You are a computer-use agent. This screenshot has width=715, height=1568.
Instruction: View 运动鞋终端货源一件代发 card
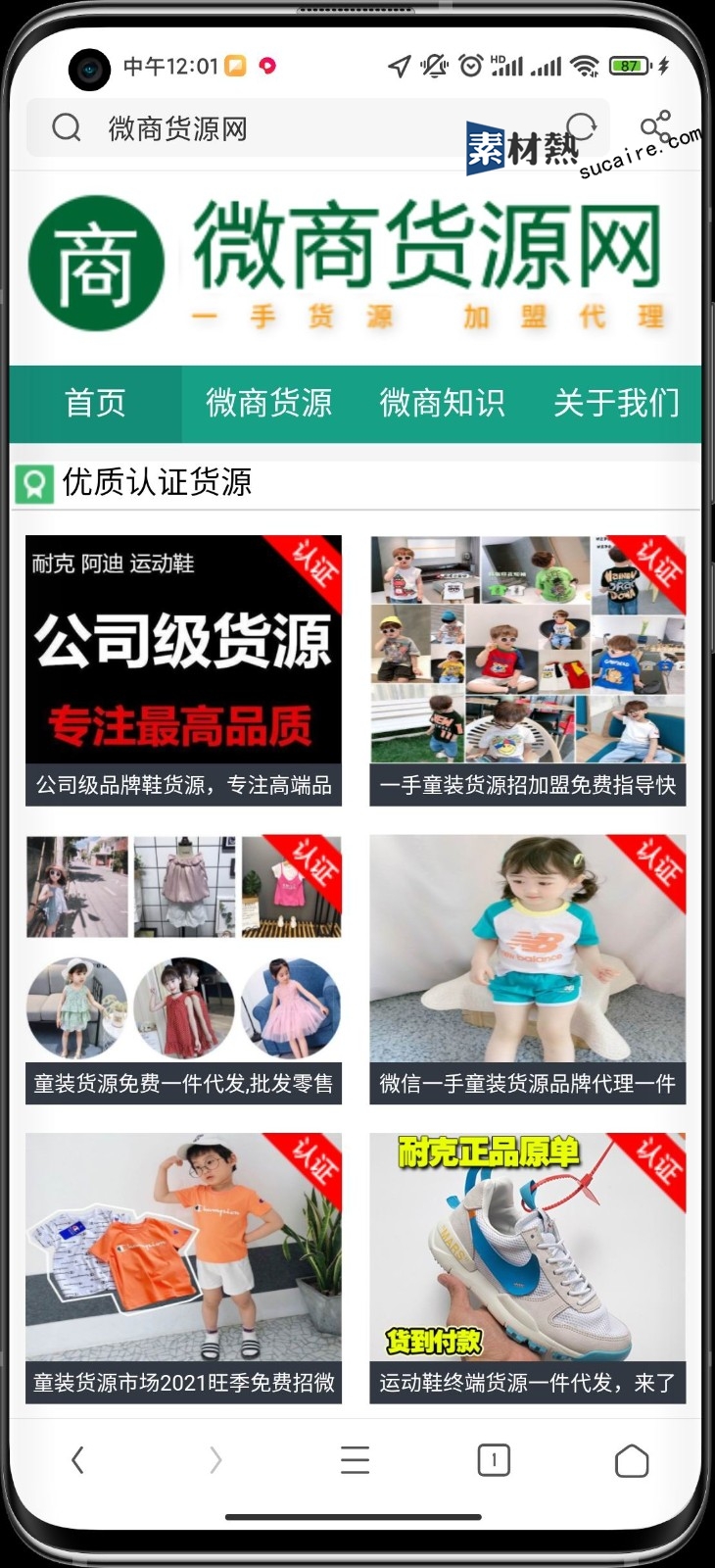(x=527, y=1268)
